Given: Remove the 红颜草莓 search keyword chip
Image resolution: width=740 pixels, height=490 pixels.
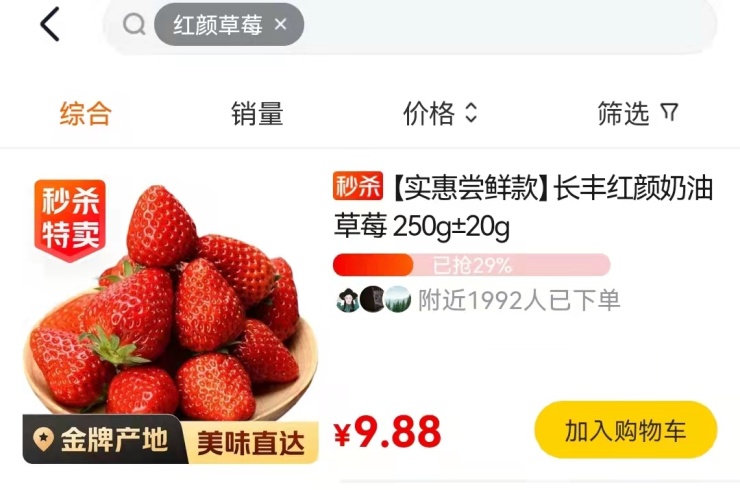Looking at the screenshot, I should pos(281,25).
